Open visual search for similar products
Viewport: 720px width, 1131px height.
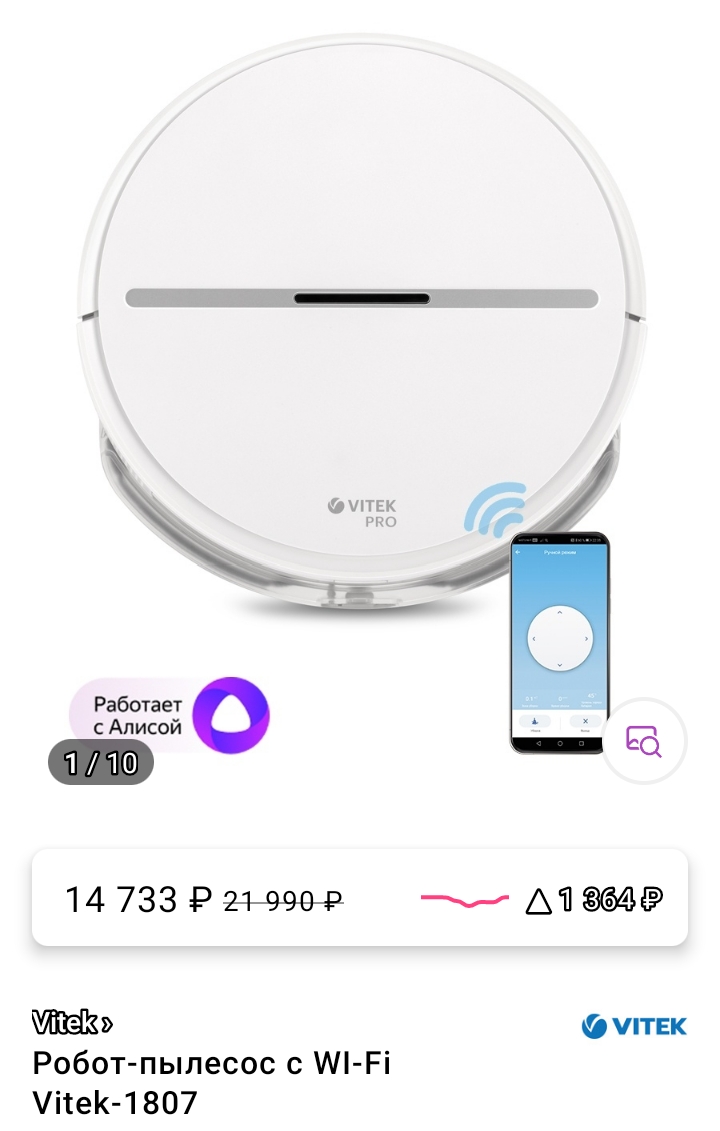click(644, 740)
